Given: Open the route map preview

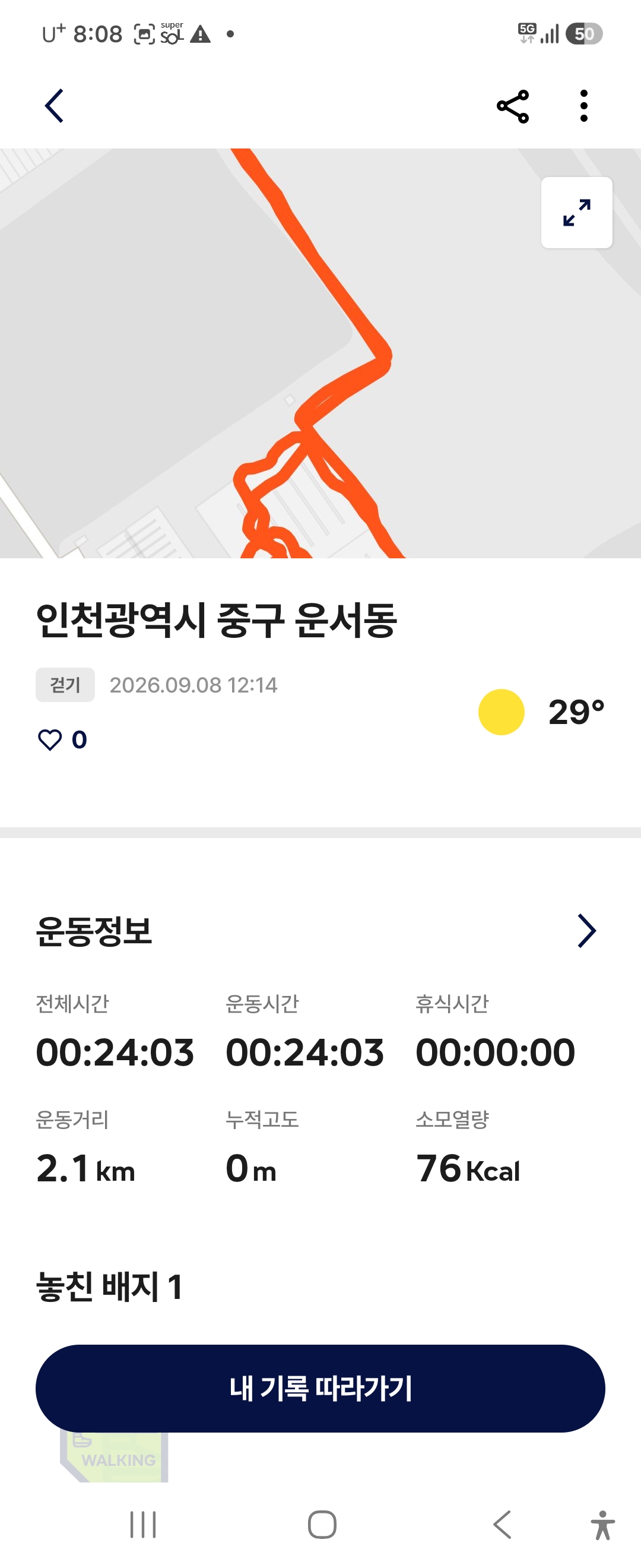Looking at the screenshot, I should [x=320, y=353].
